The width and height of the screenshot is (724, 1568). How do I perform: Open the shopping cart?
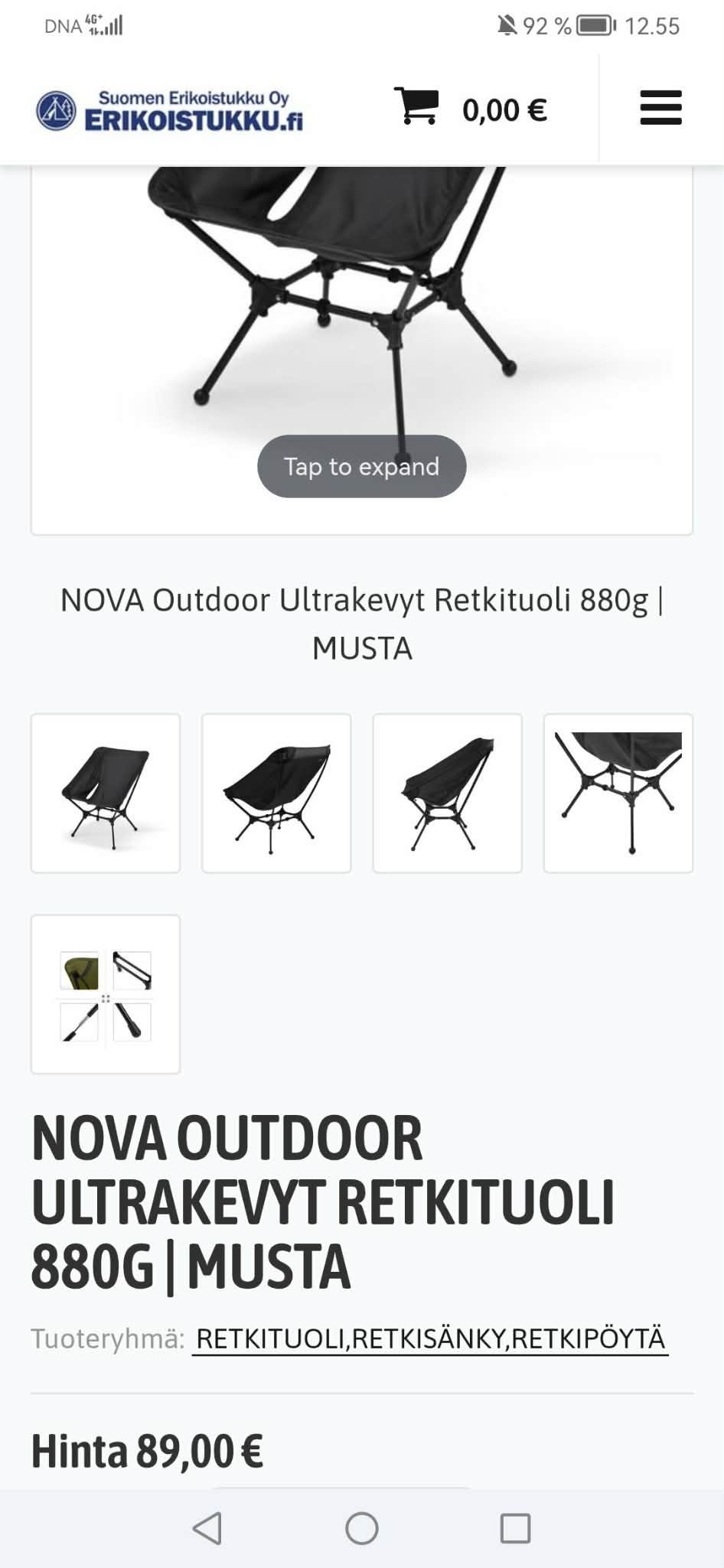tap(417, 109)
